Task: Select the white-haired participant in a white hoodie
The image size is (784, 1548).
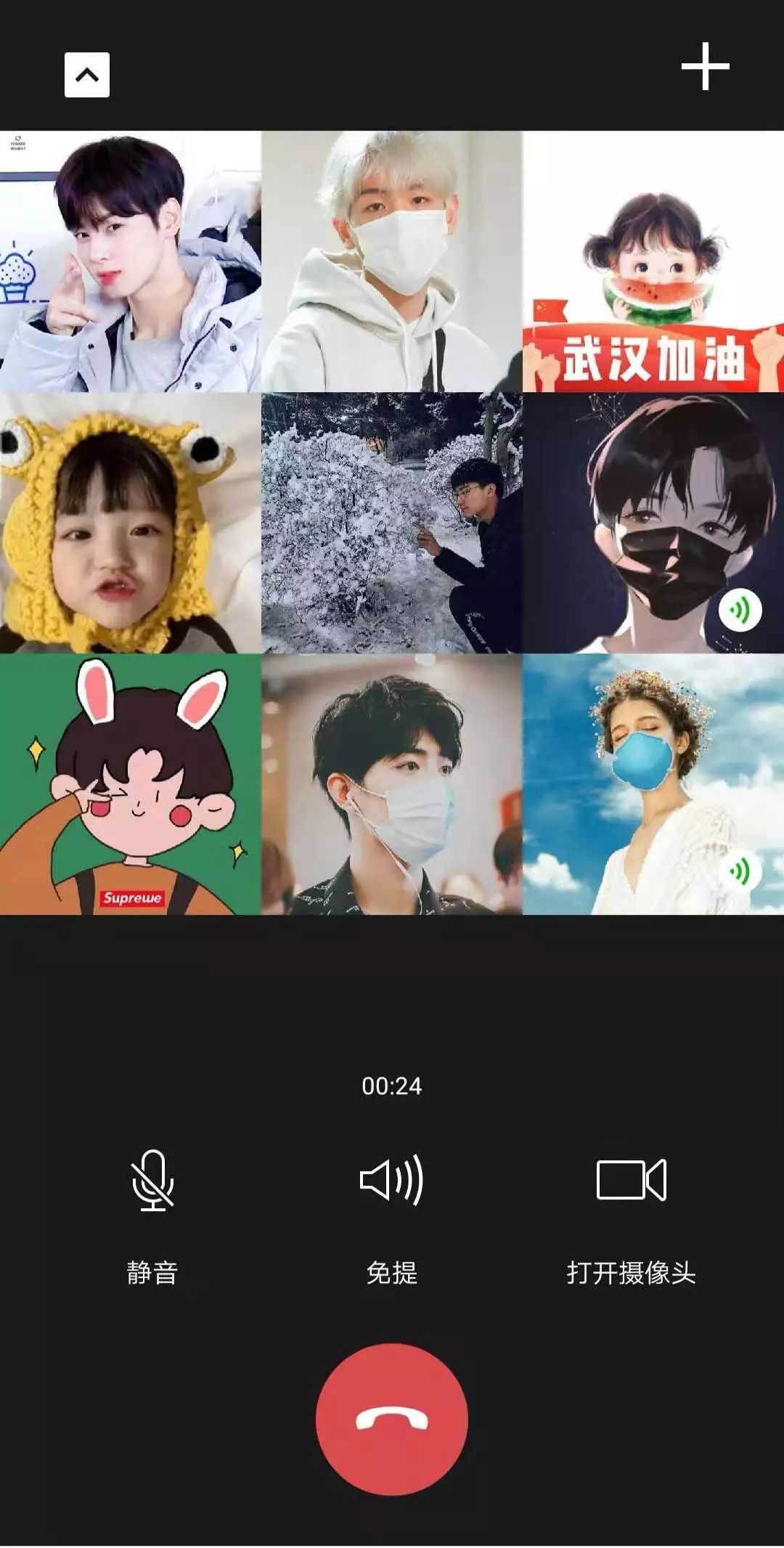Action: click(x=392, y=261)
